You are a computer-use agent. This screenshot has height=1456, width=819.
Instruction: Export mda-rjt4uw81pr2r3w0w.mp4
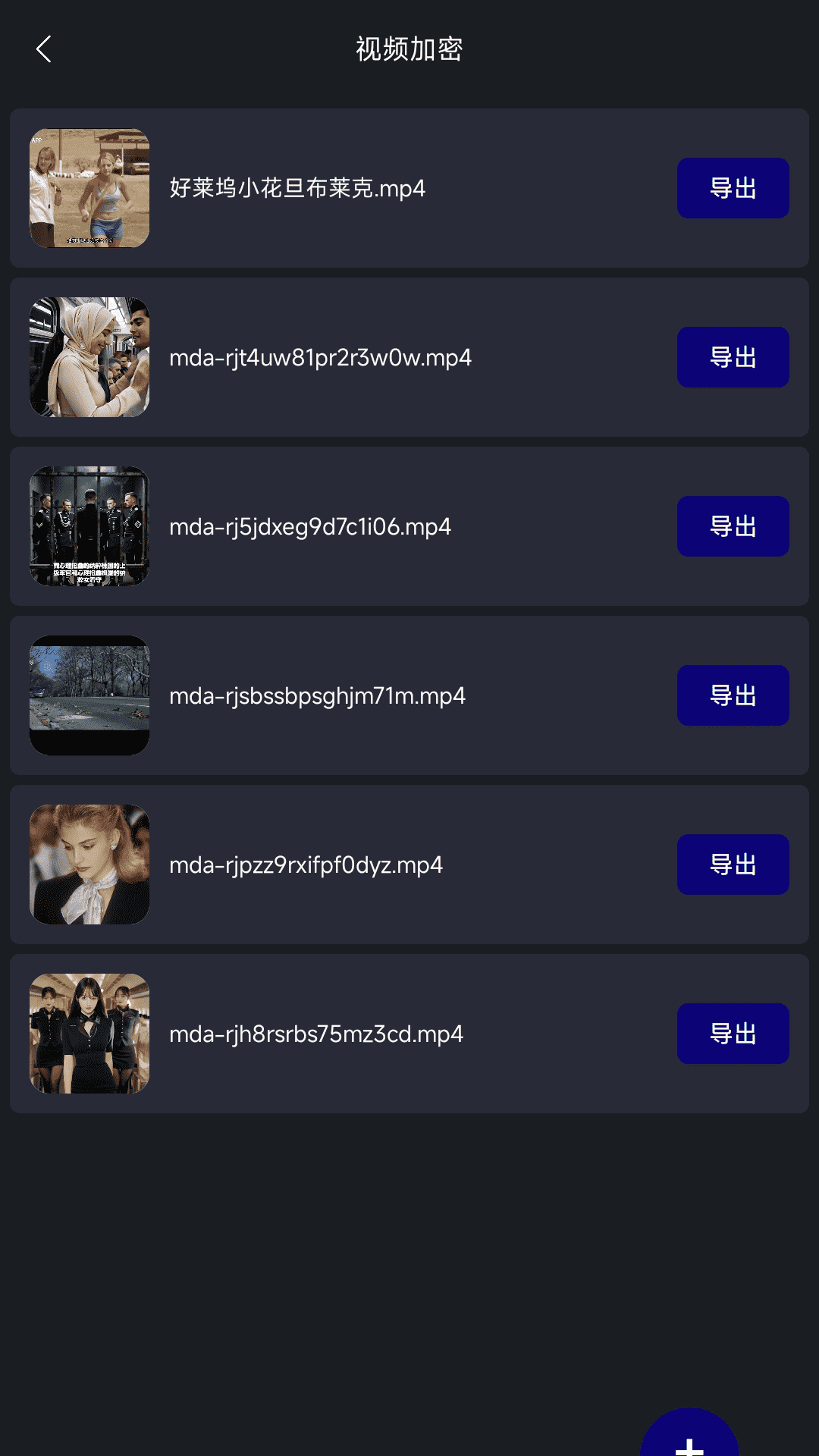[x=733, y=357]
